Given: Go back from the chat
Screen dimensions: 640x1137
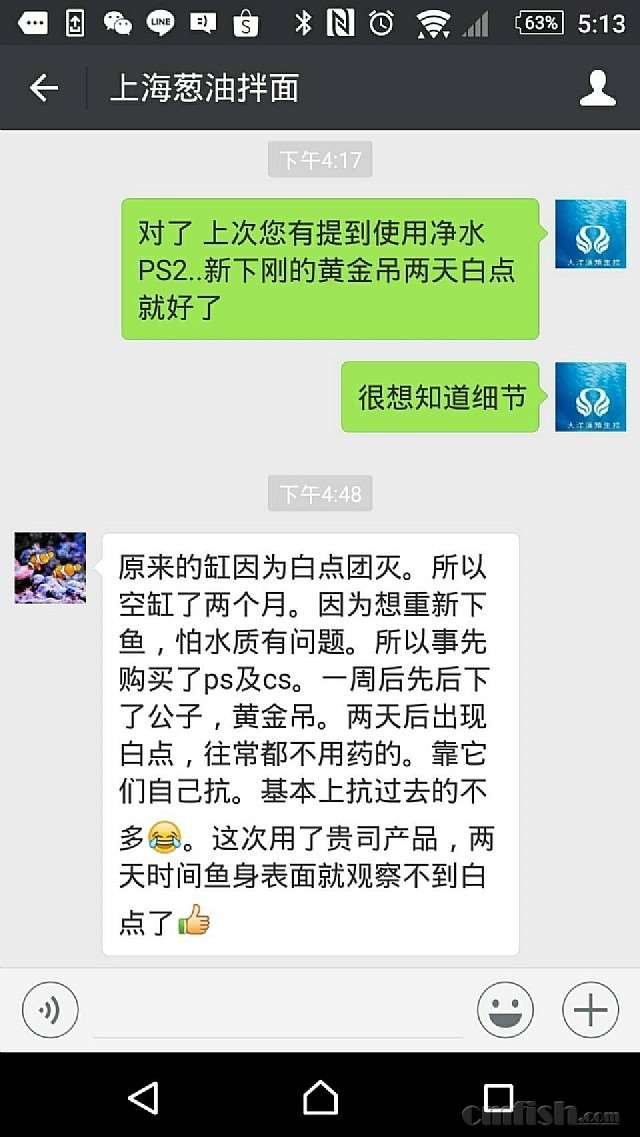Looking at the screenshot, I should click(44, 88).
